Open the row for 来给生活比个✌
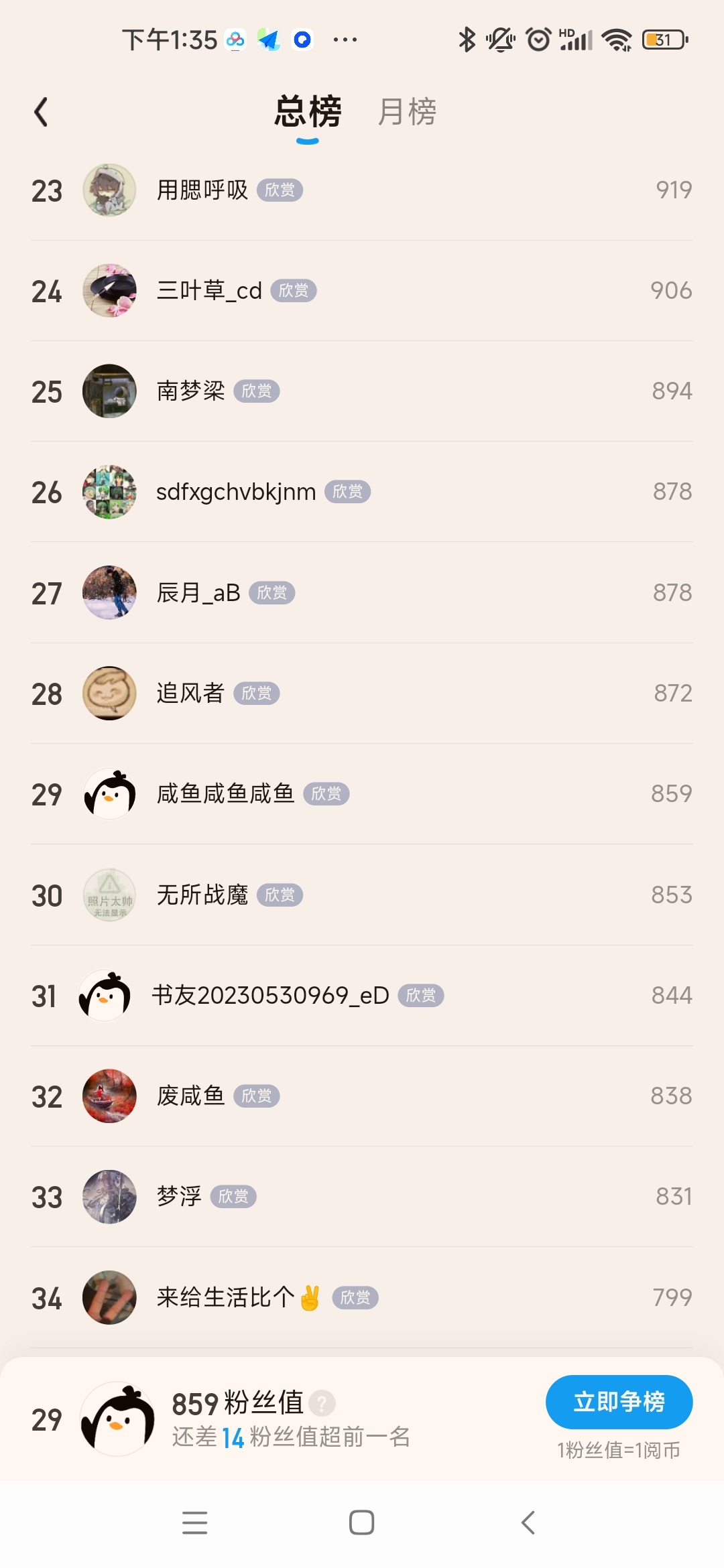Viewport: 724px width, 1568px height. pyautogui.click(x=362, y=1298)
